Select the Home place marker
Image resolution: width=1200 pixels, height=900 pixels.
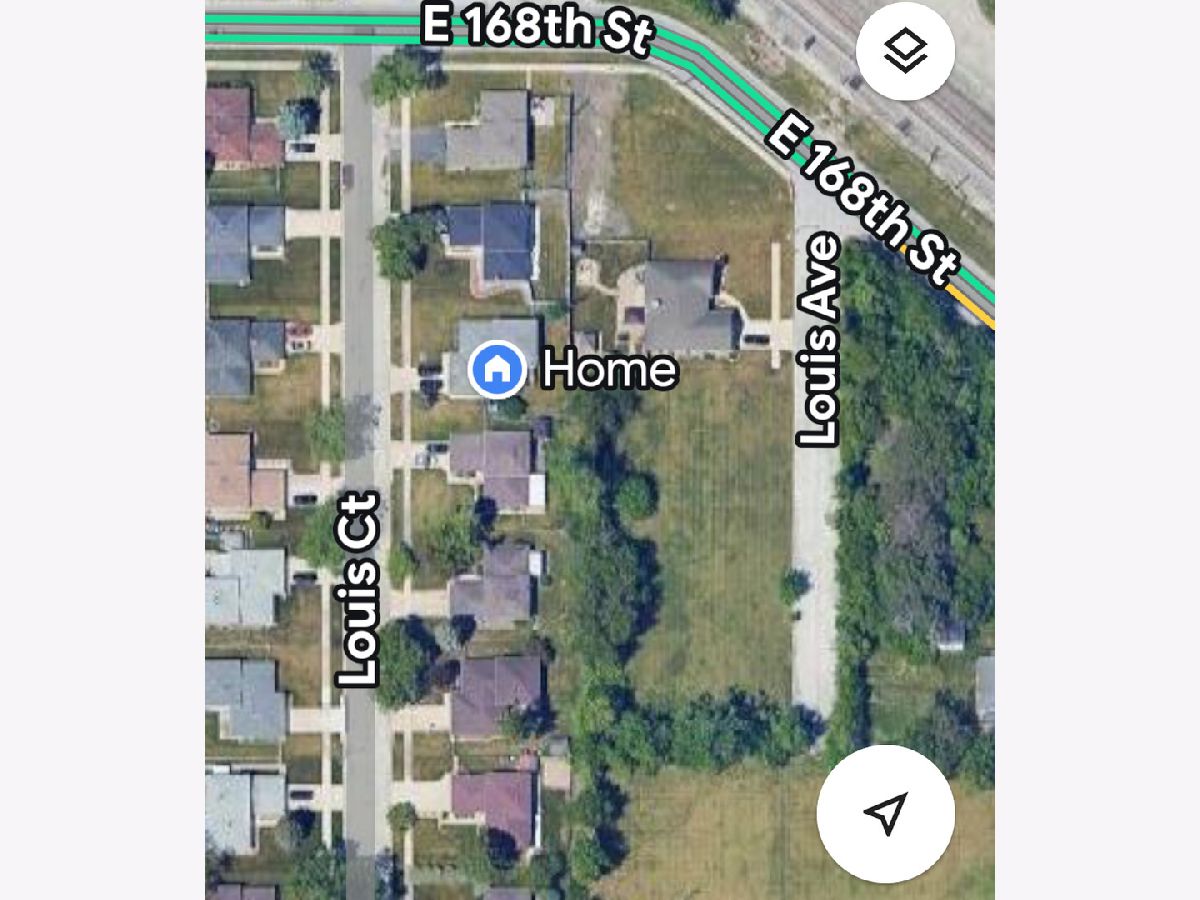[497, 369]
